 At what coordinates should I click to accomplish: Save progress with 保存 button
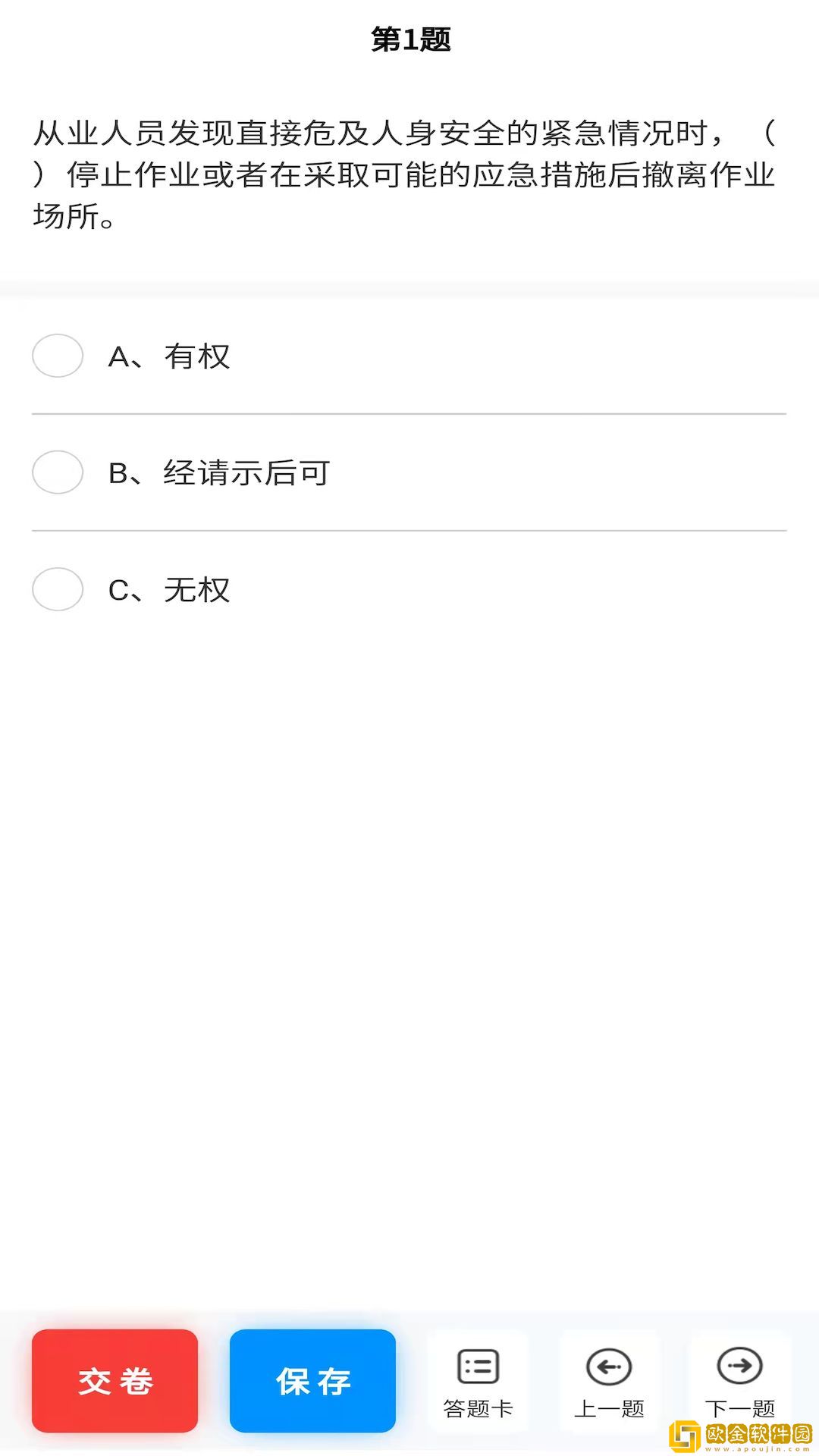point(312,1381)
